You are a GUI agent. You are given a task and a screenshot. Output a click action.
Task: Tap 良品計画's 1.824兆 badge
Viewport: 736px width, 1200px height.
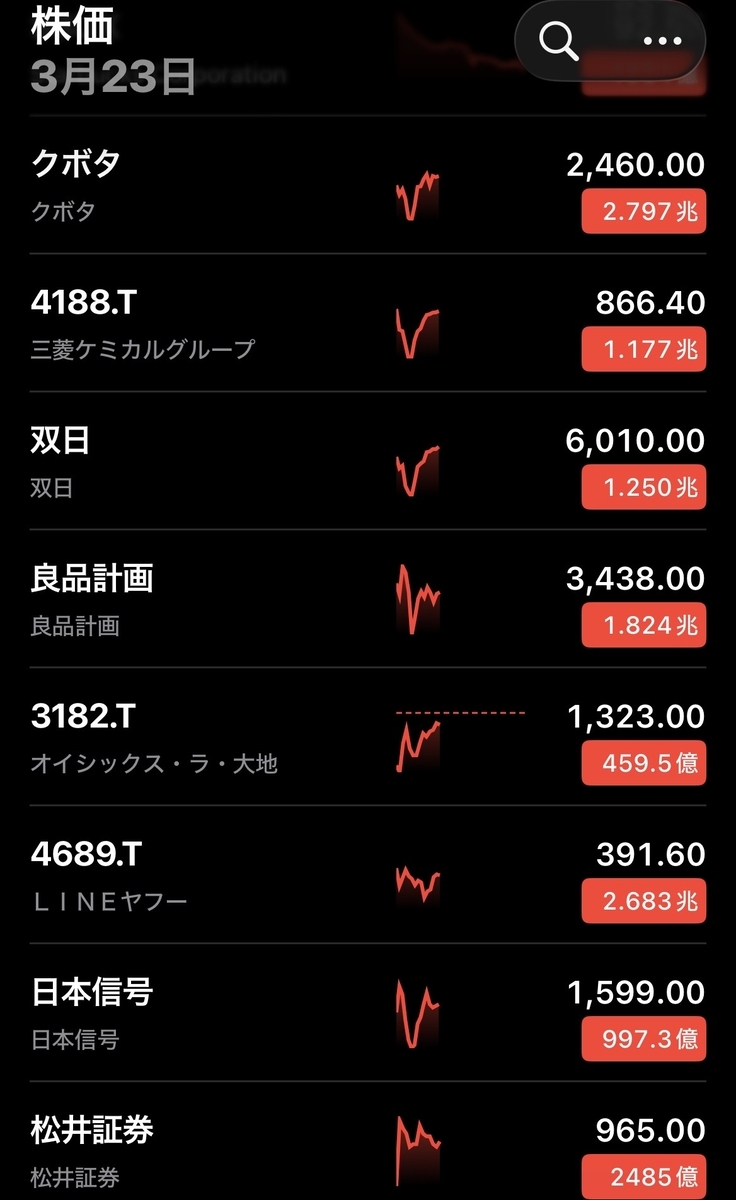[x=644, y=626]
